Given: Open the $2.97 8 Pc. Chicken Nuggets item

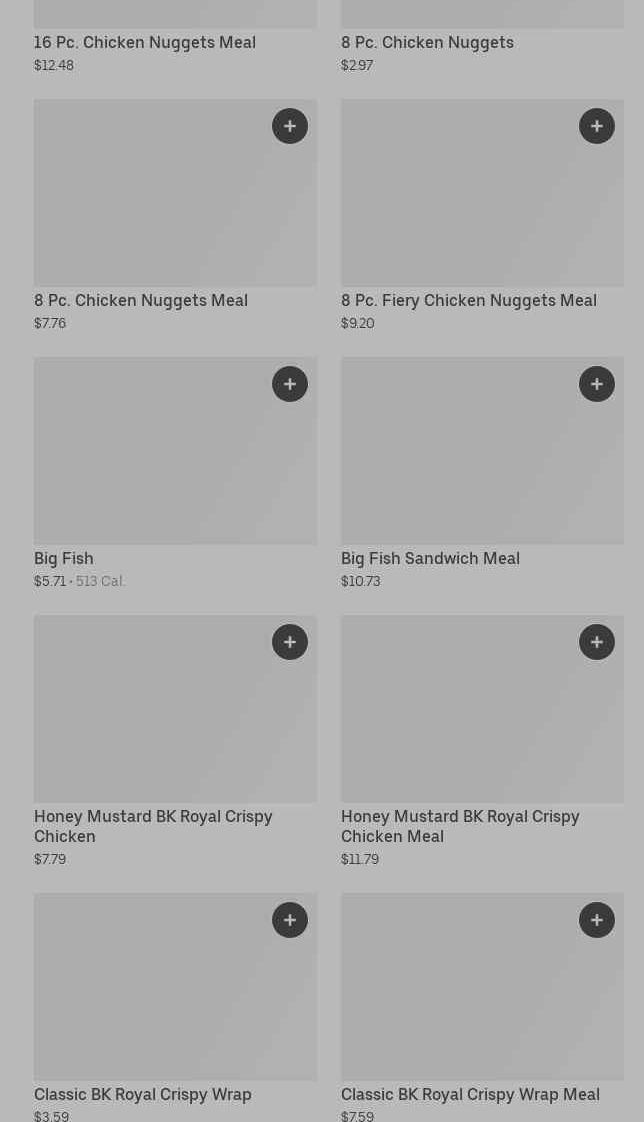Looking at the screenshot, I should coord(427,43).
